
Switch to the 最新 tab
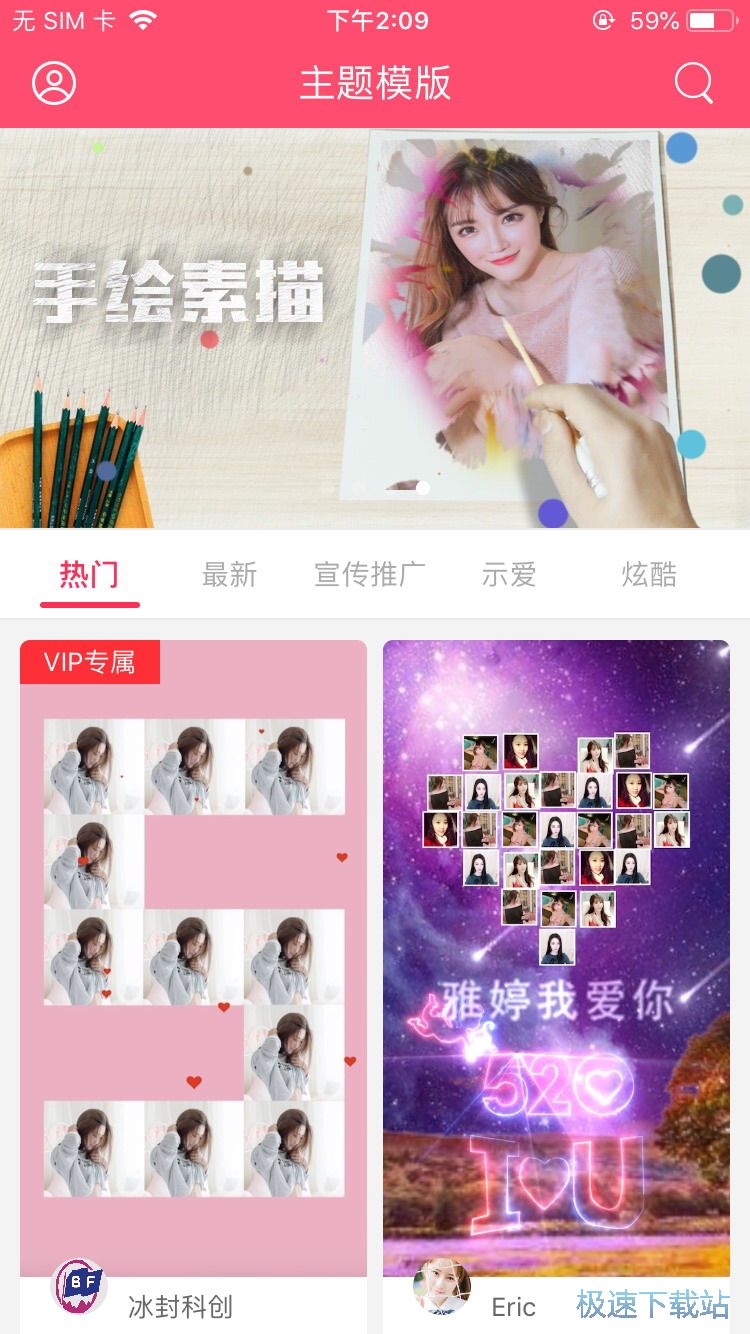click(x=229, y=575)
